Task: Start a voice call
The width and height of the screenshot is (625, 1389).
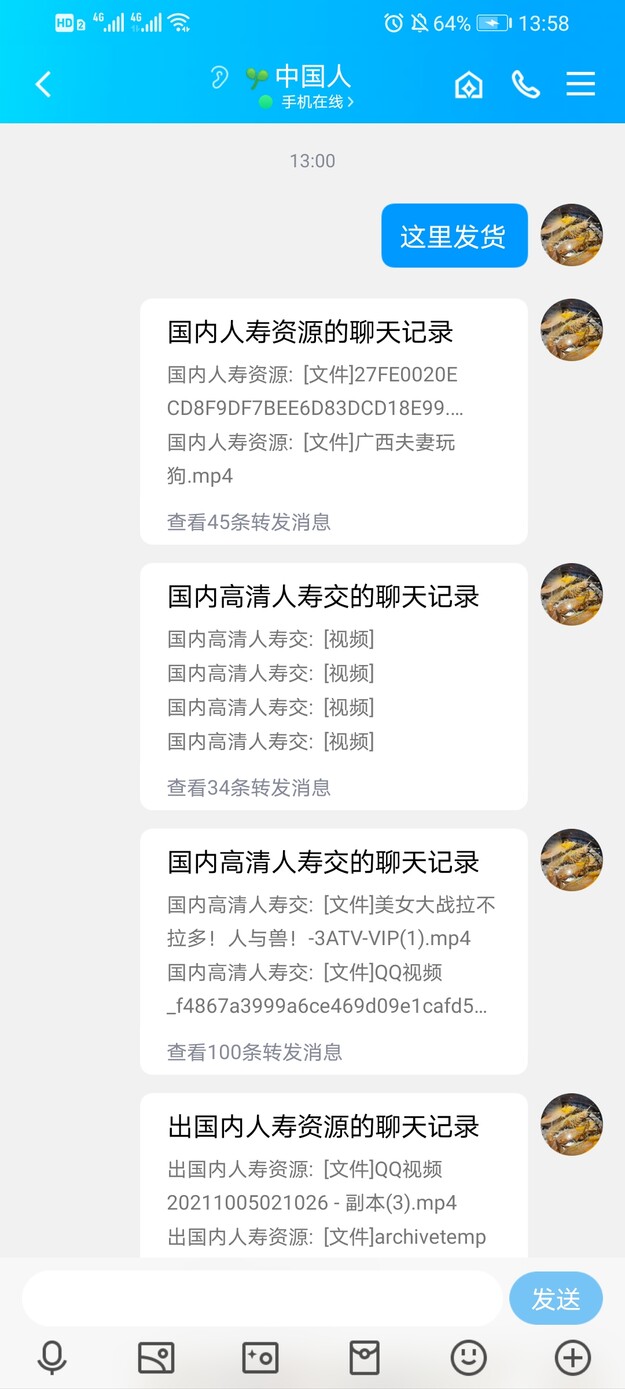Action: 525,85
